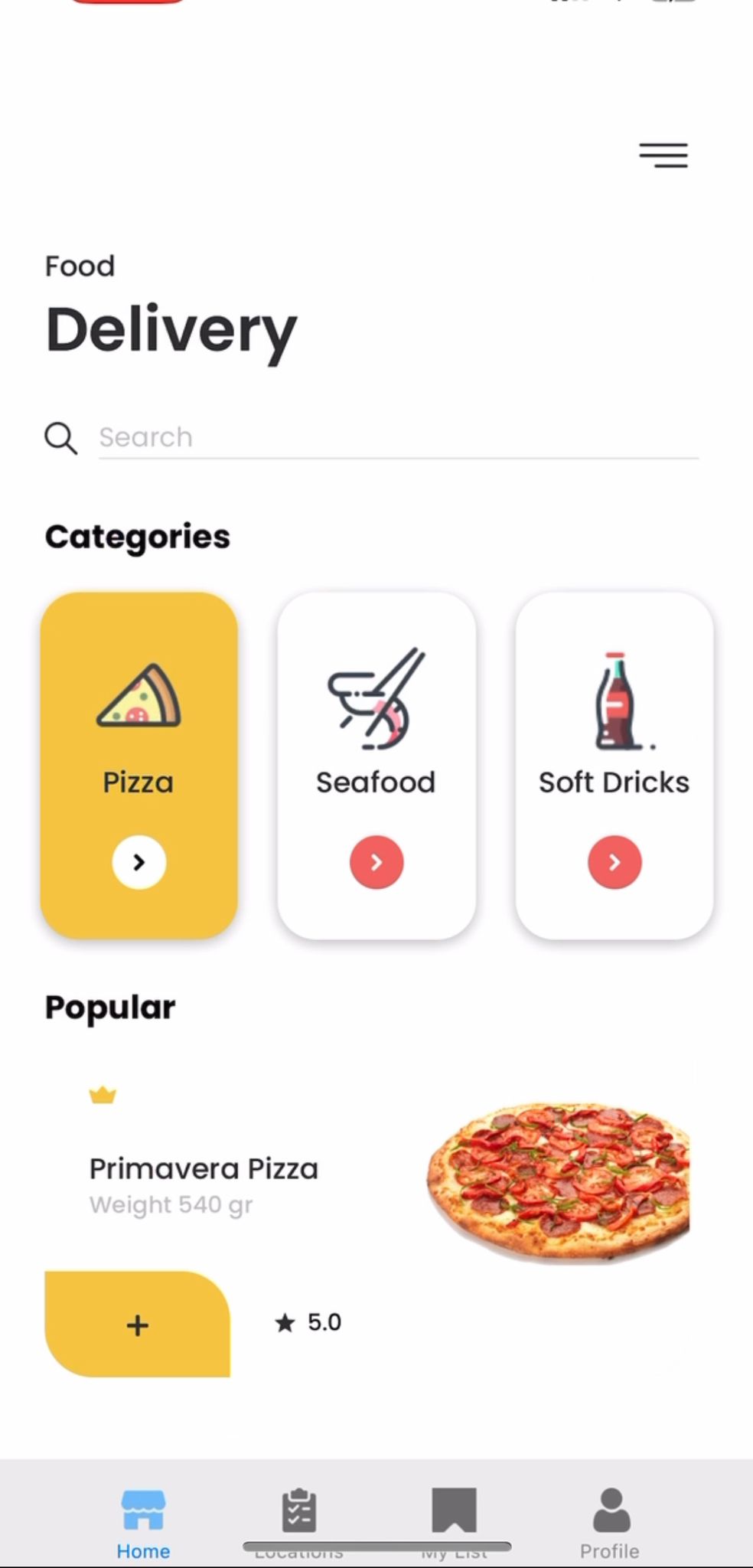The image size is (753, 1568).
Task: Open the hamburger menu
Action: tap(663, 155)
